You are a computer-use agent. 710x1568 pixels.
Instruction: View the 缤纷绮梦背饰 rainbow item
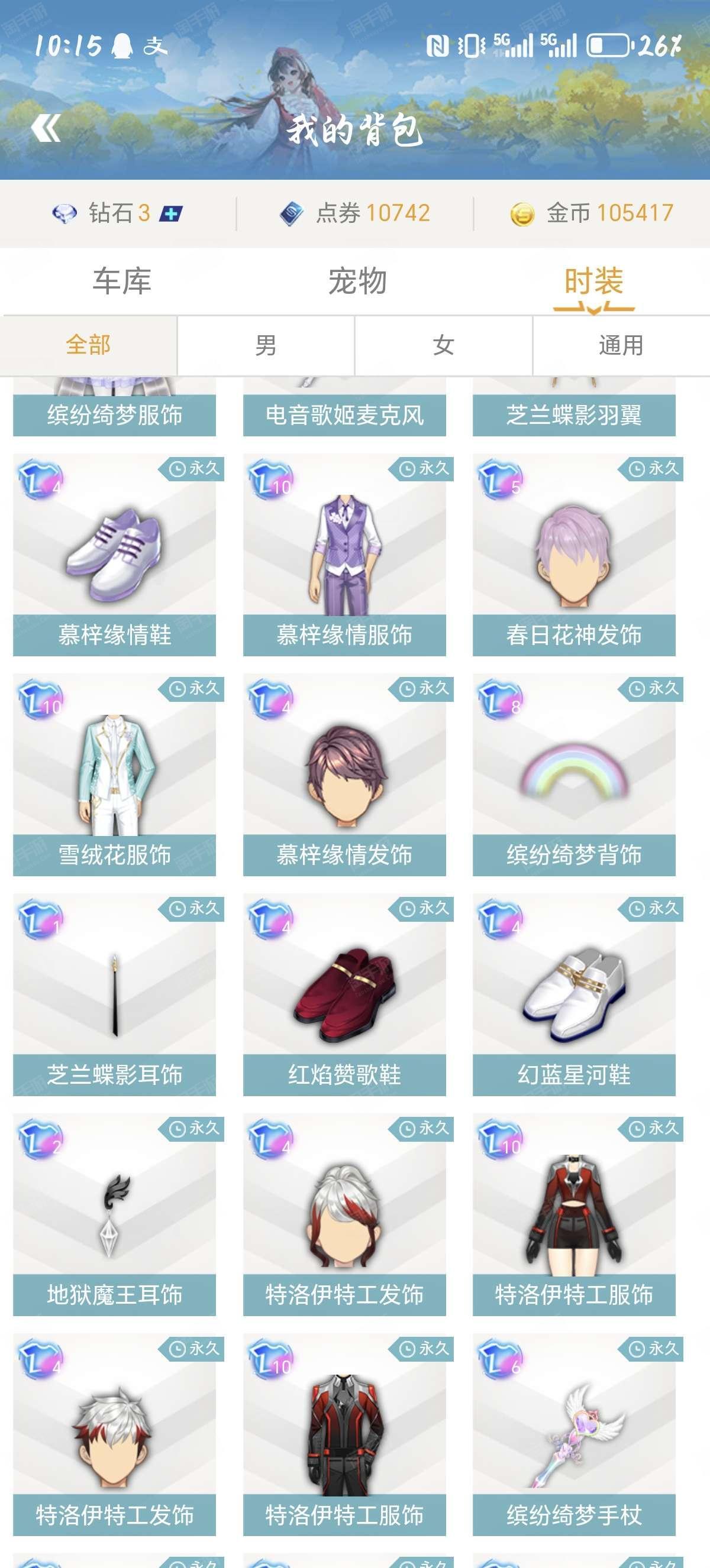(573, 775)
